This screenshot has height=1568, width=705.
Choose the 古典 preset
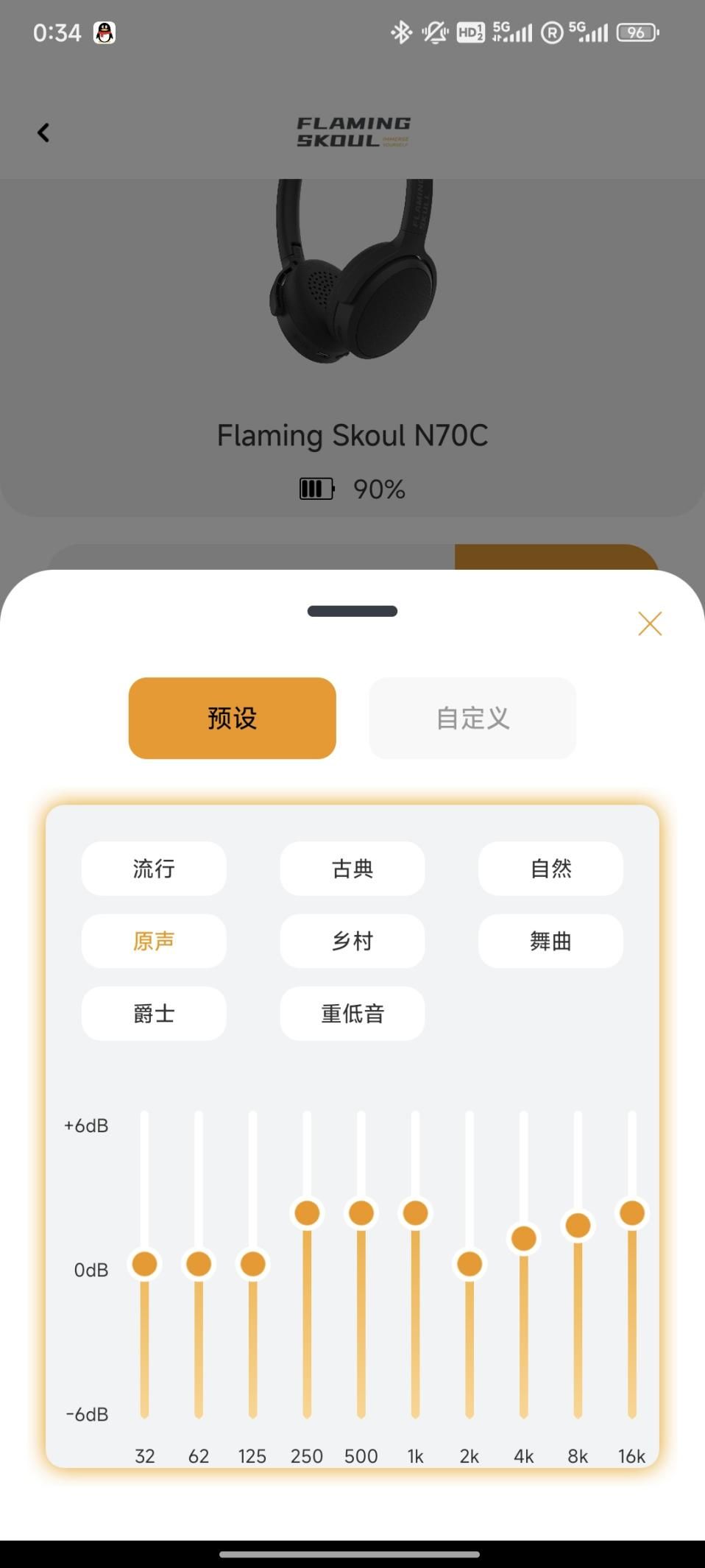coord(352,869)
